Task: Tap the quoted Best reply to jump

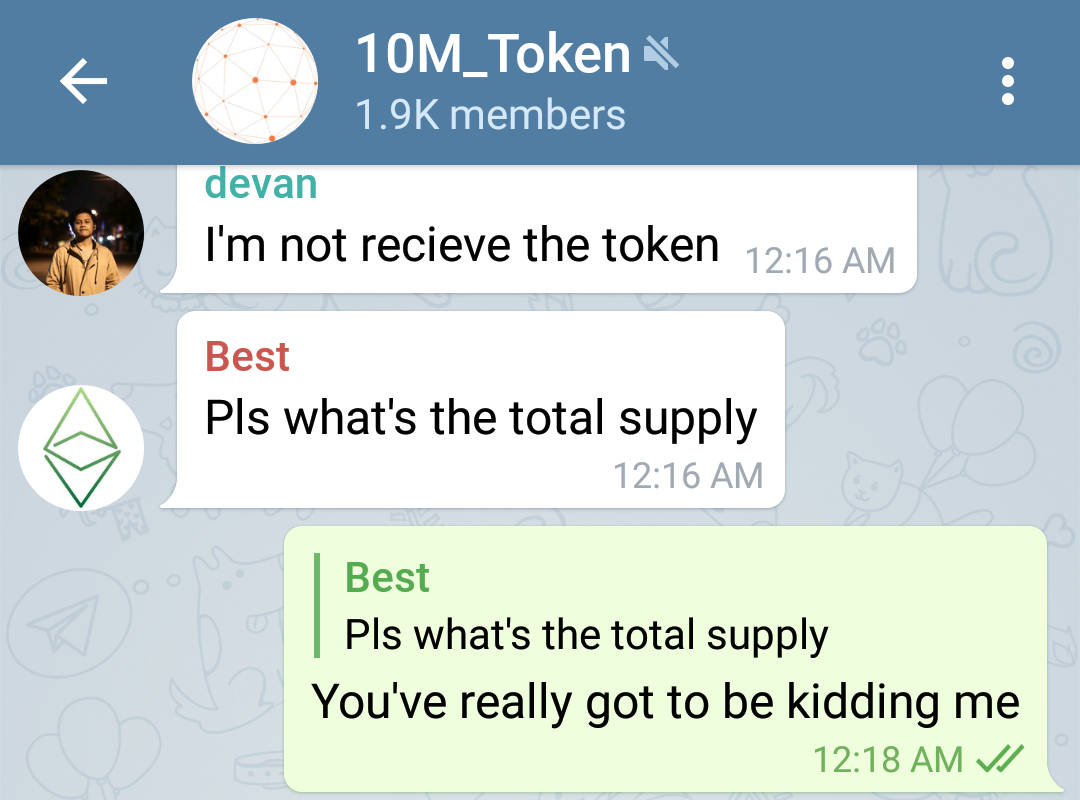Action: click(585, 607)
